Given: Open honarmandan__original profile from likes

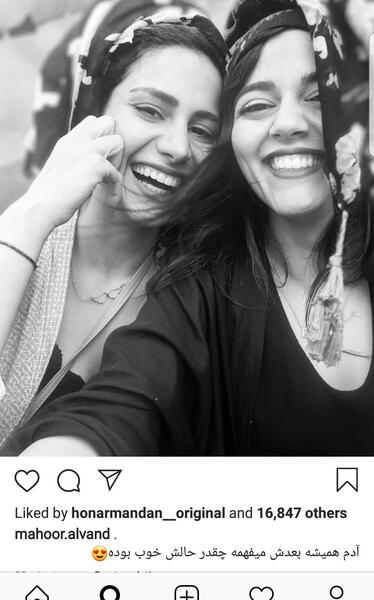Looking at the screenshot, I should 148,513.
